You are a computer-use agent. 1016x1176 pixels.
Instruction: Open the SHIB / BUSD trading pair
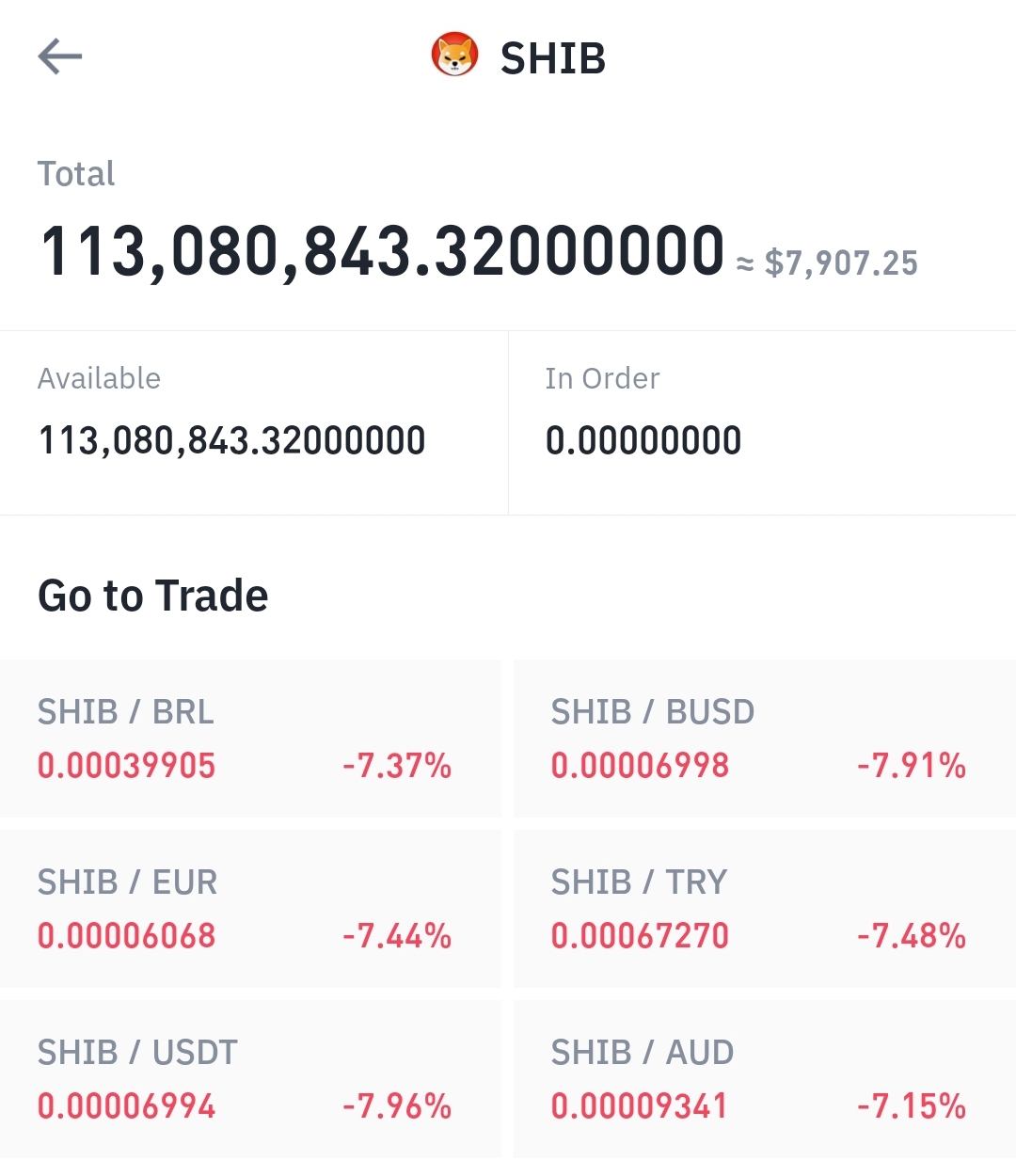(764, 739)
